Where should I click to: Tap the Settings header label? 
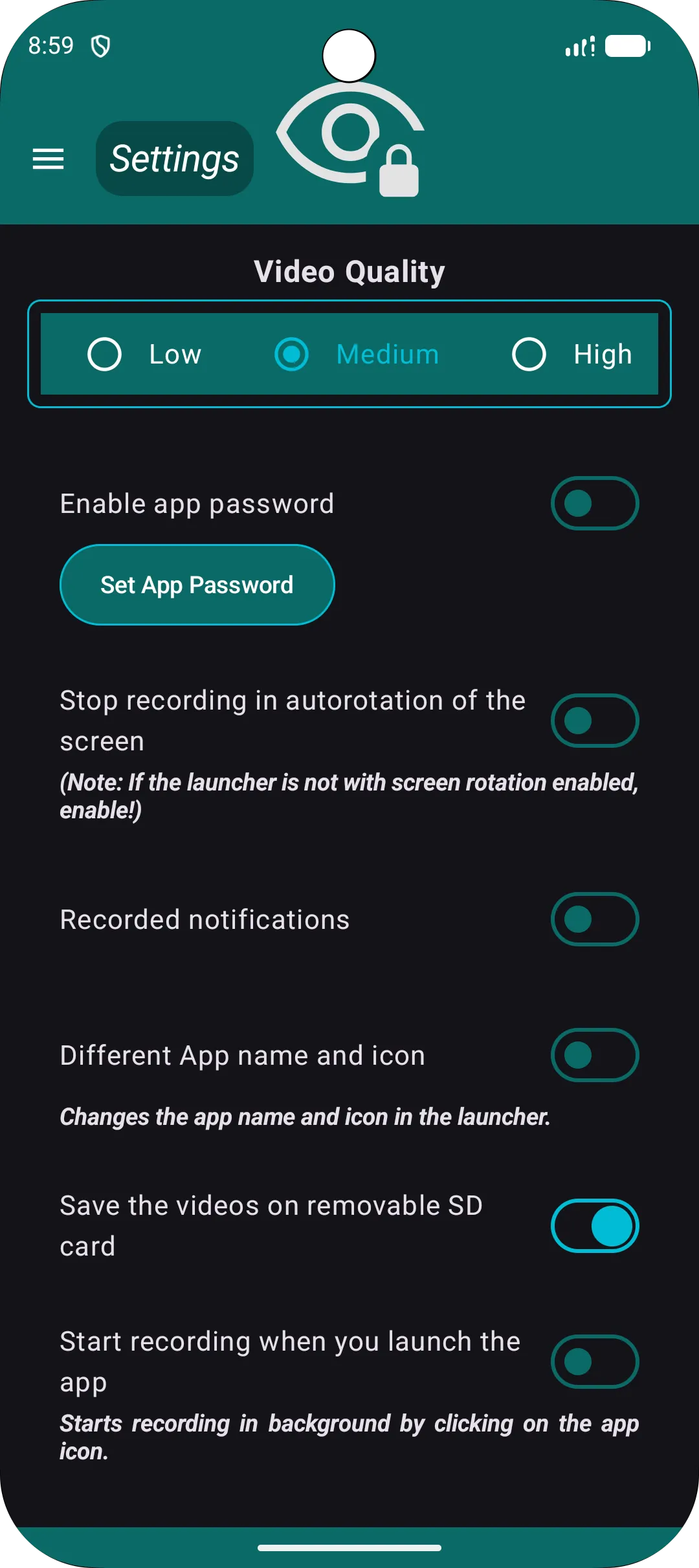coord(175,157)
